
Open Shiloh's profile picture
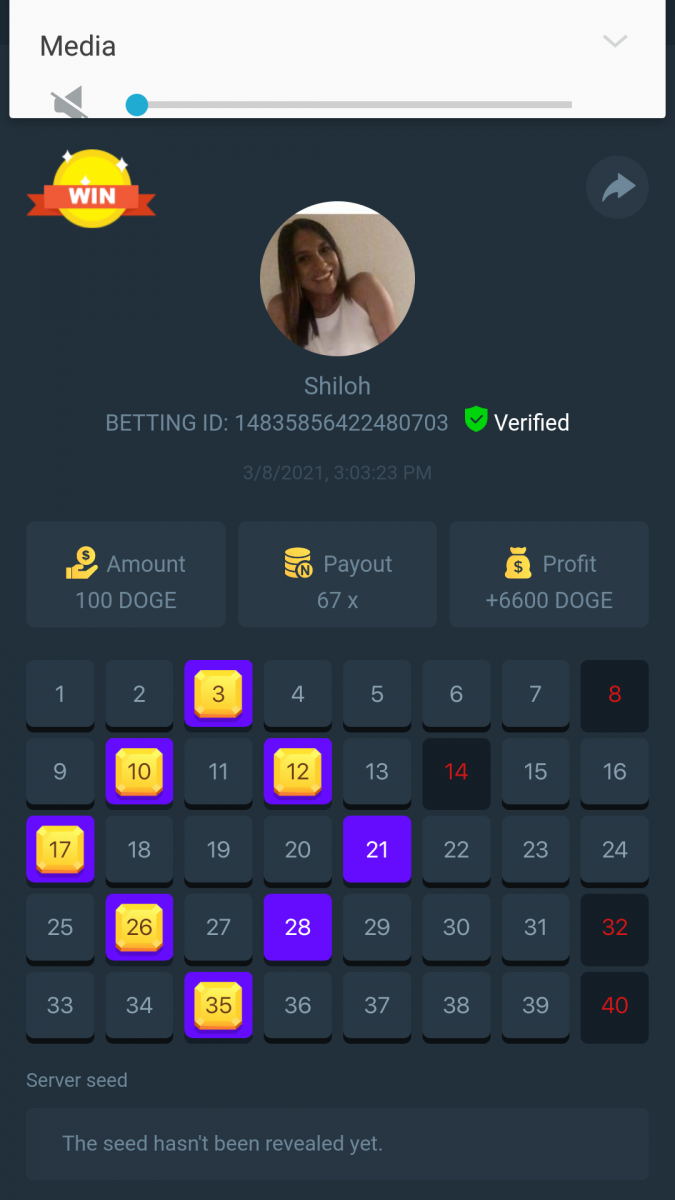(337, 279)
